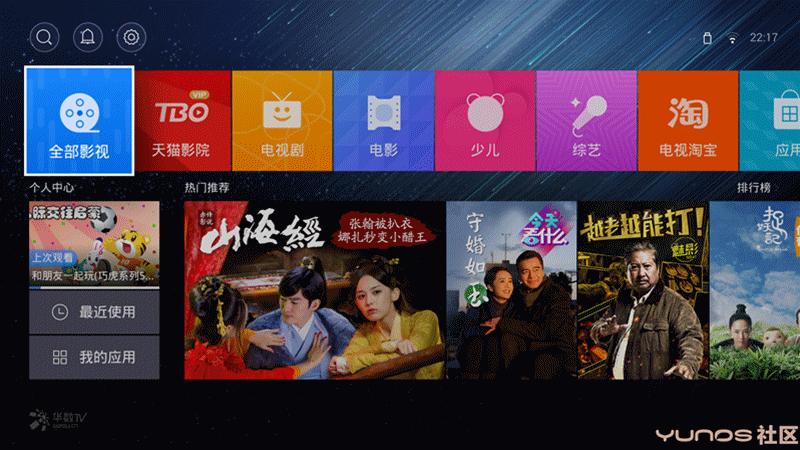Open the 电视淘宝 shopping tile
800x450 pixels.
[x=687, y=121]
